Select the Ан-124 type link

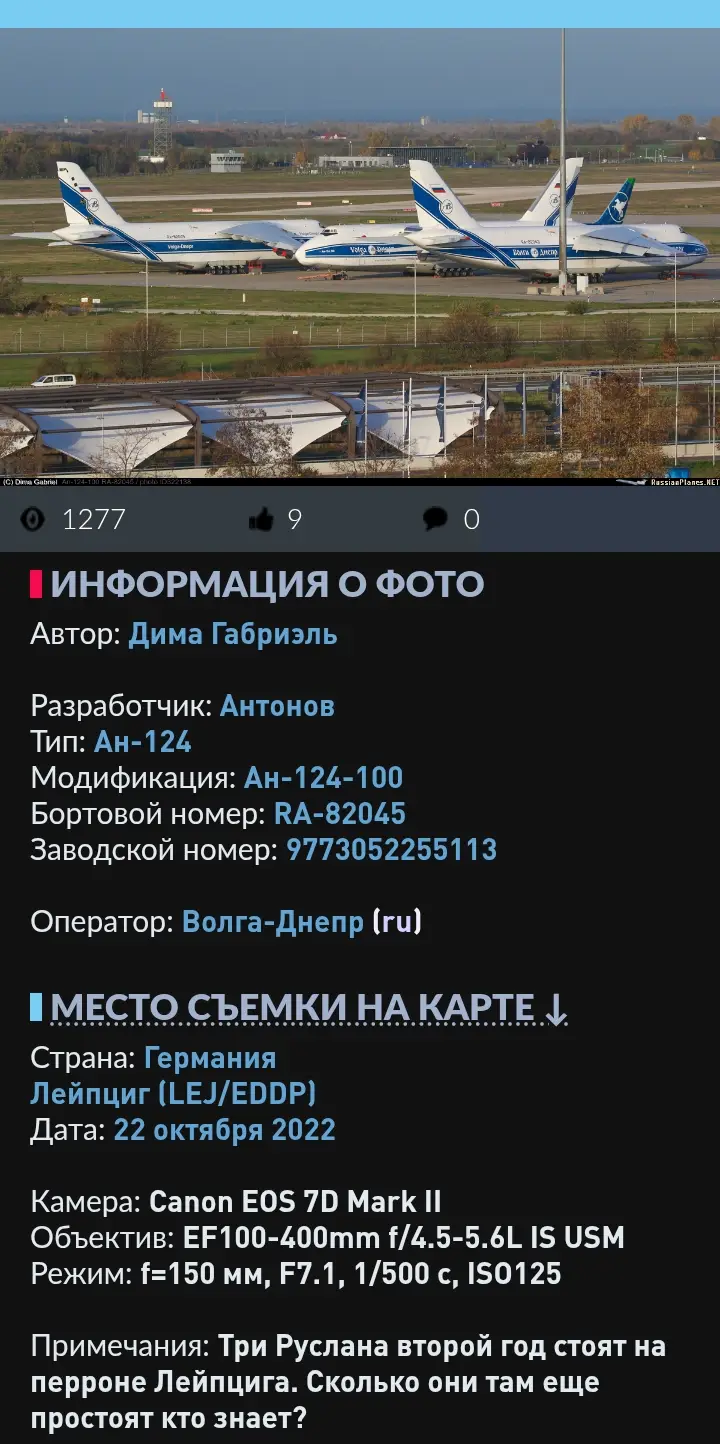coord(143,742)
